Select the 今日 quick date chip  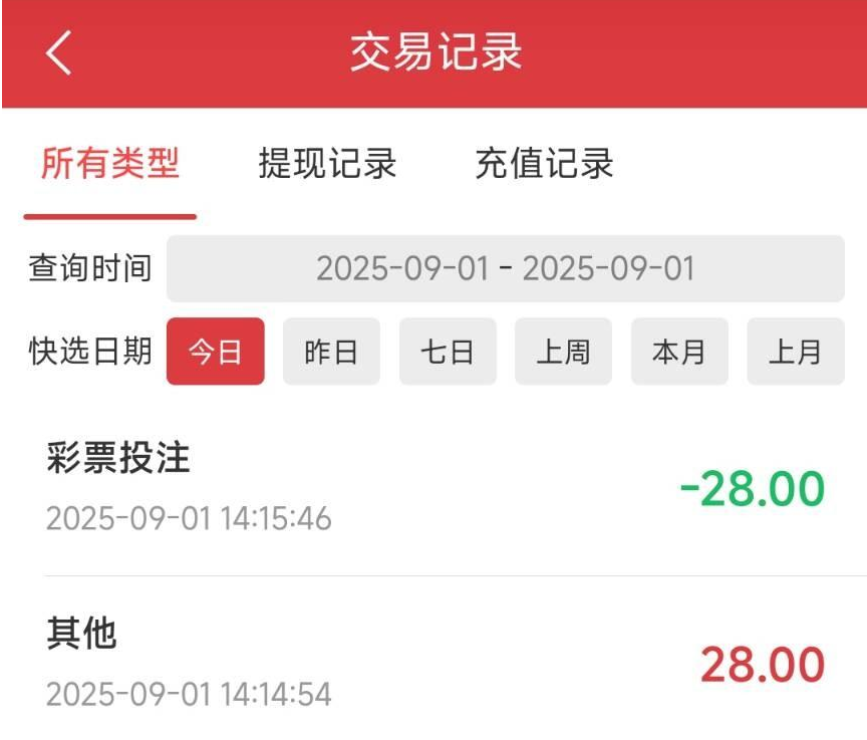215,352
